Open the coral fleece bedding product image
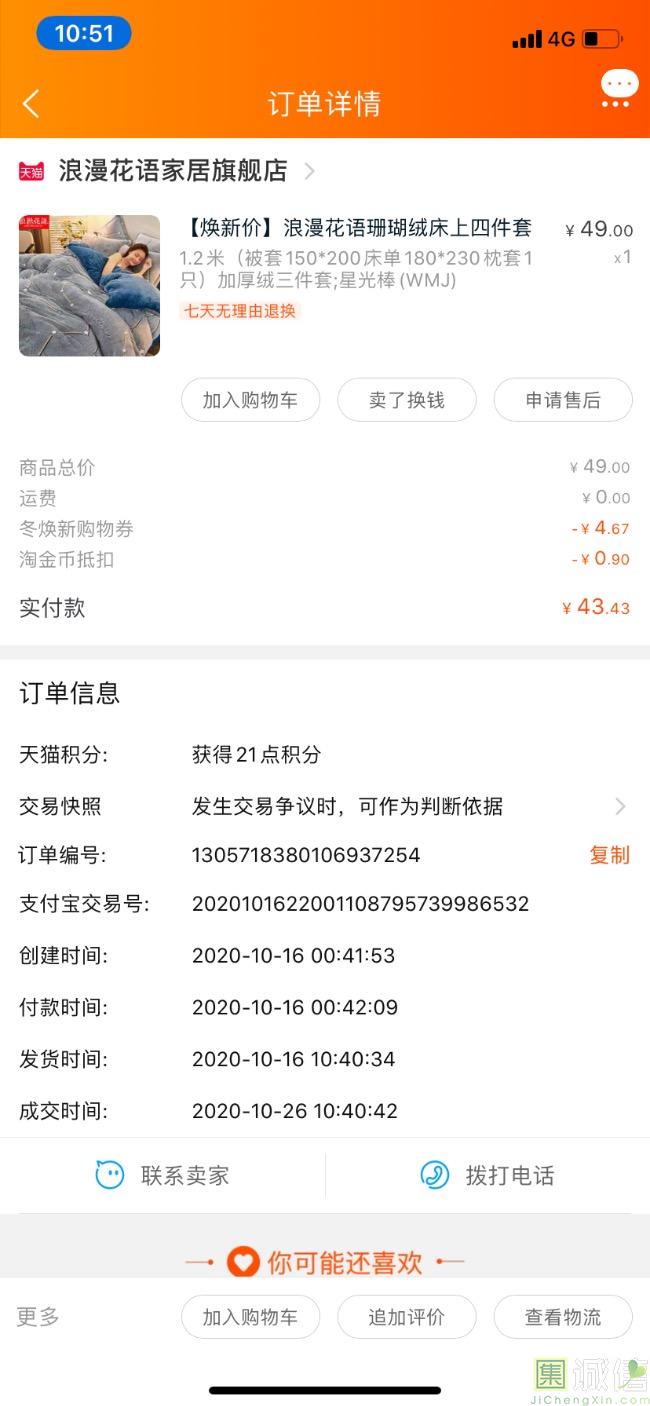The height and width of the screenshot is (1406, 650). click(89, 286)
